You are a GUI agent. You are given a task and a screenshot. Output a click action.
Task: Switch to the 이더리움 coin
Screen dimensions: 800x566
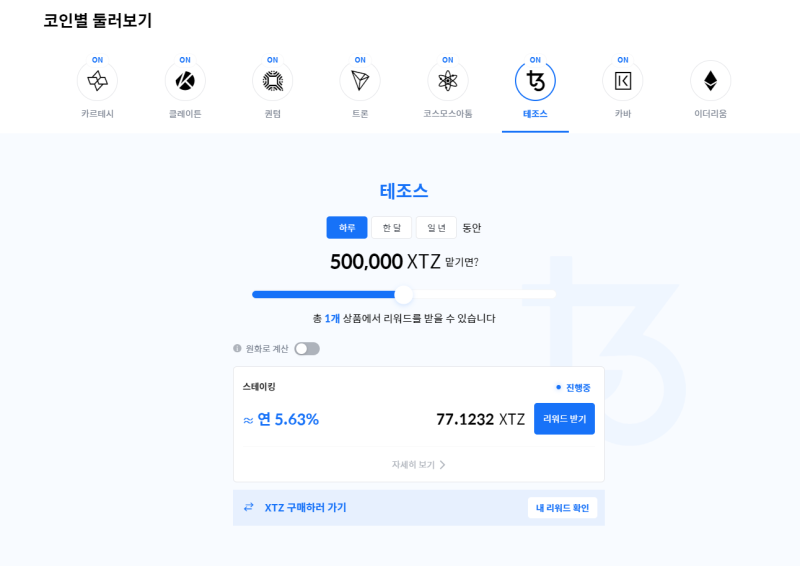point(710,81)
